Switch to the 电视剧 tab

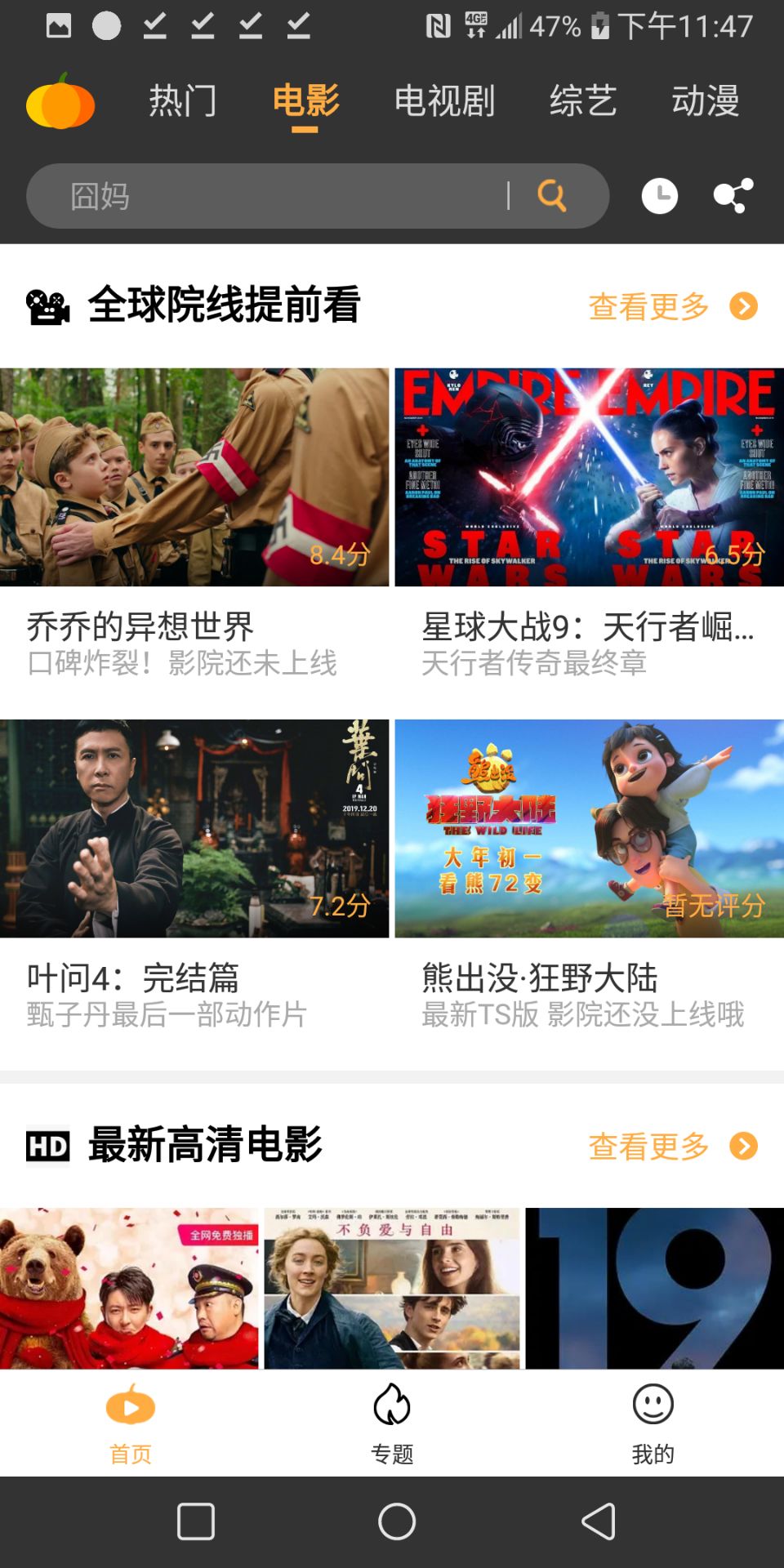[444, 101]
